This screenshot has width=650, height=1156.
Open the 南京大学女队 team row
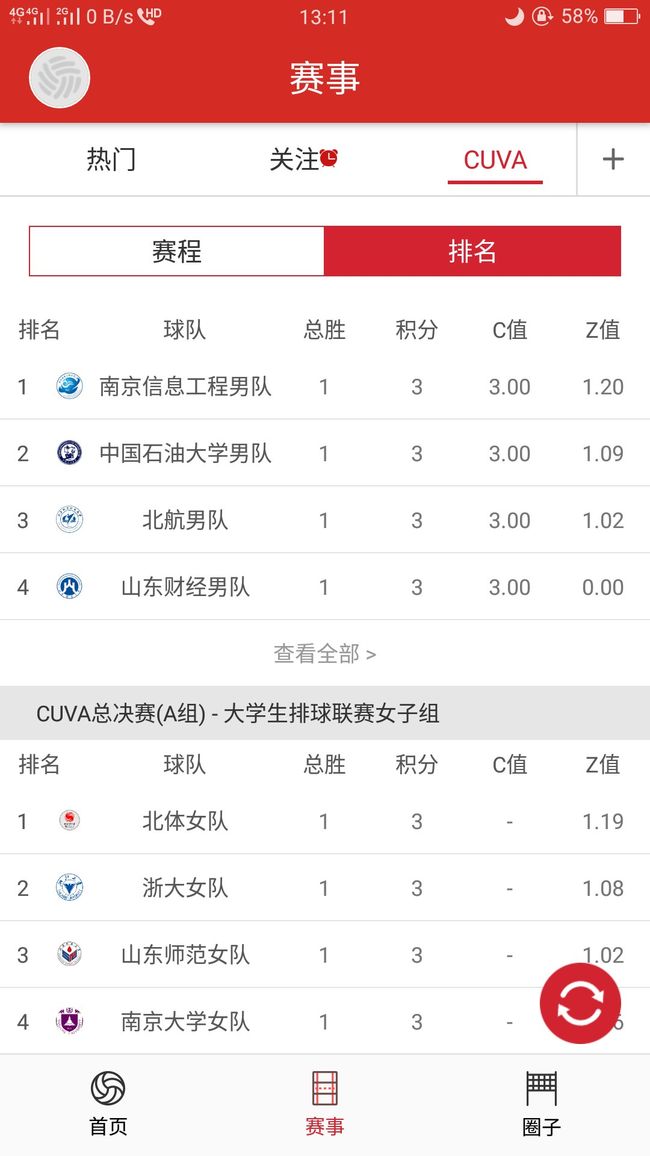(x=325, y=1021)
